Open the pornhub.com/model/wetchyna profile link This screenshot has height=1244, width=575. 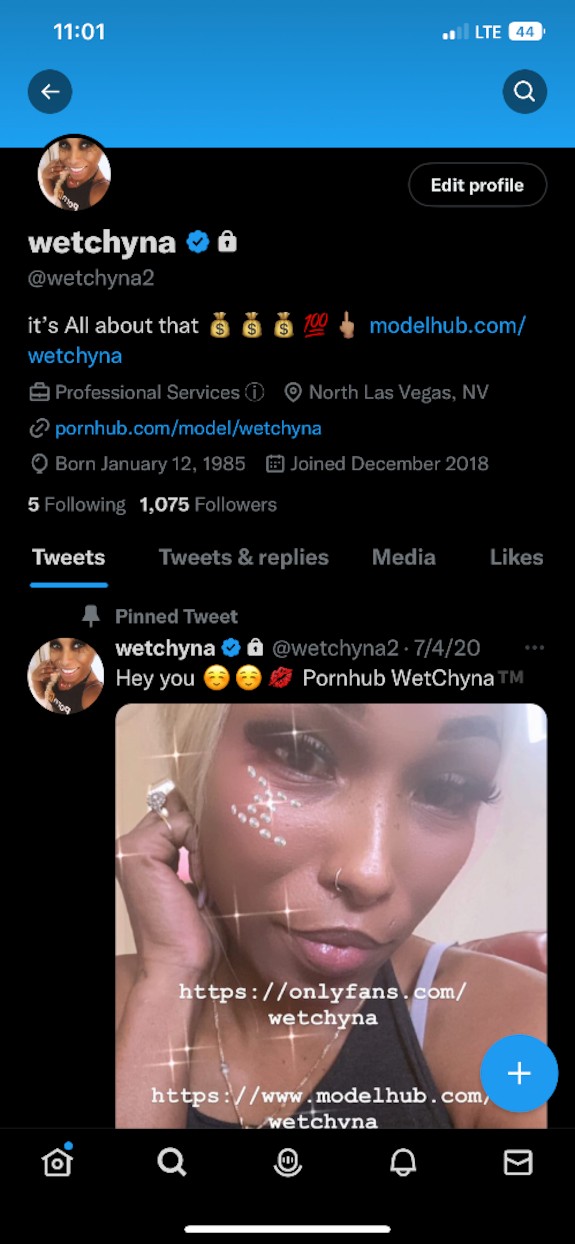[188, 428]
